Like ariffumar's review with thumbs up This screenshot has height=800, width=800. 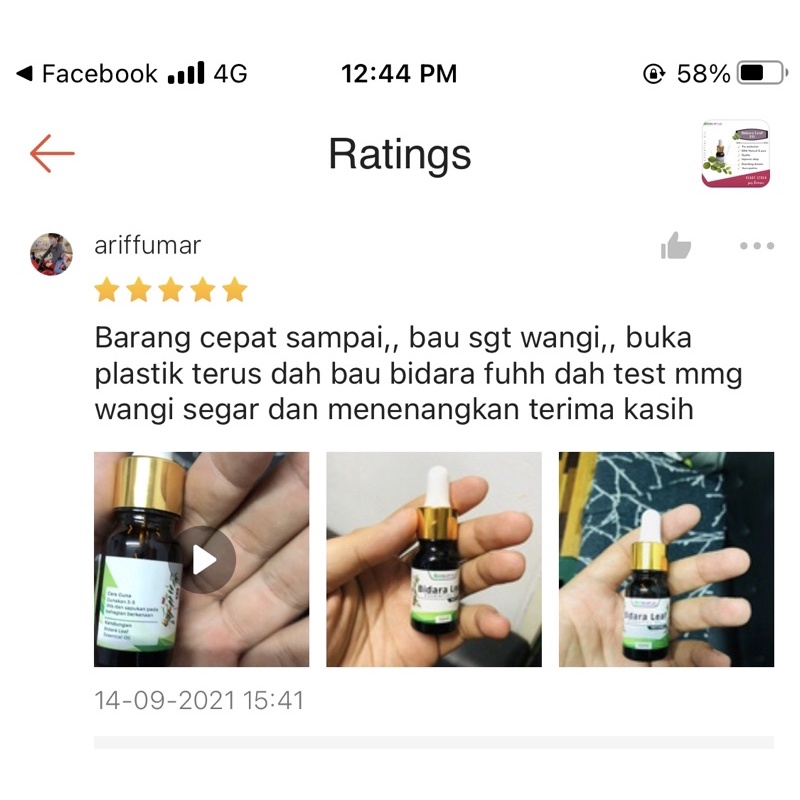(x=676, y=245)
